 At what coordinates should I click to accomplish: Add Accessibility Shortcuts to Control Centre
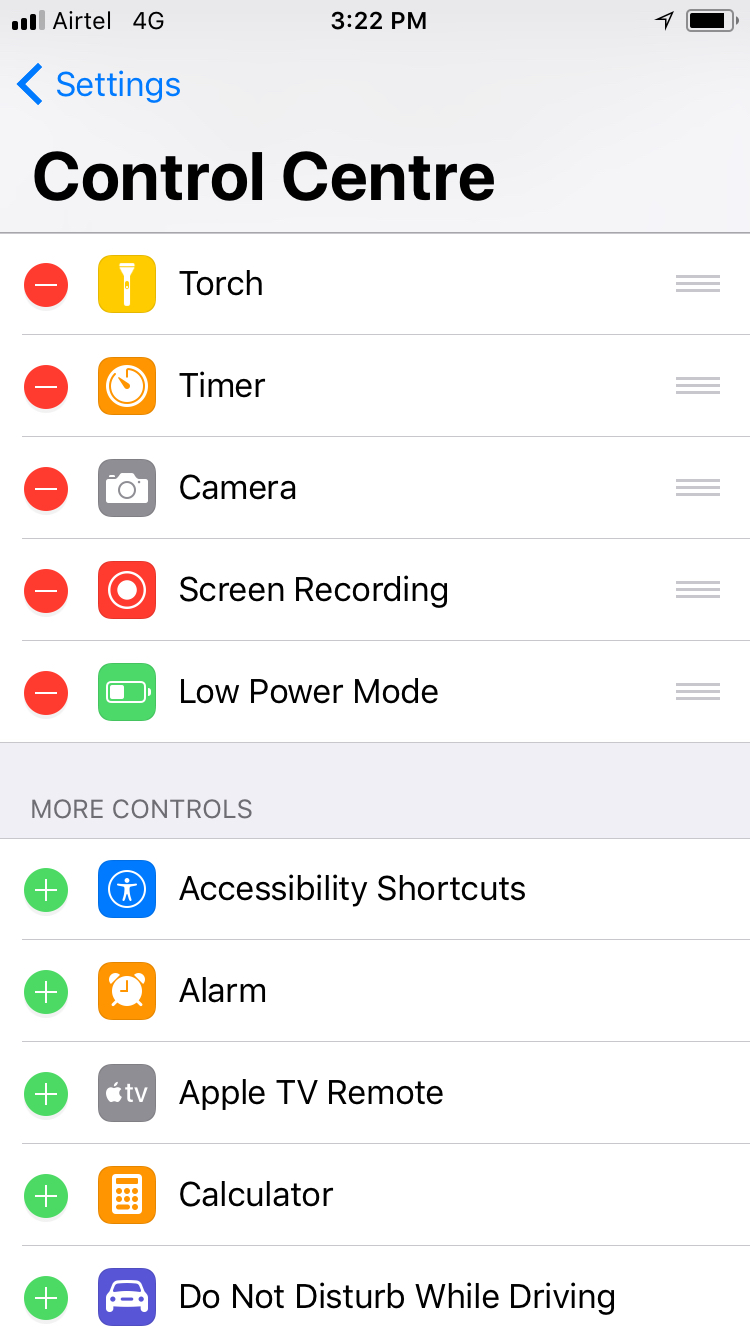click(x=46, y=890)
